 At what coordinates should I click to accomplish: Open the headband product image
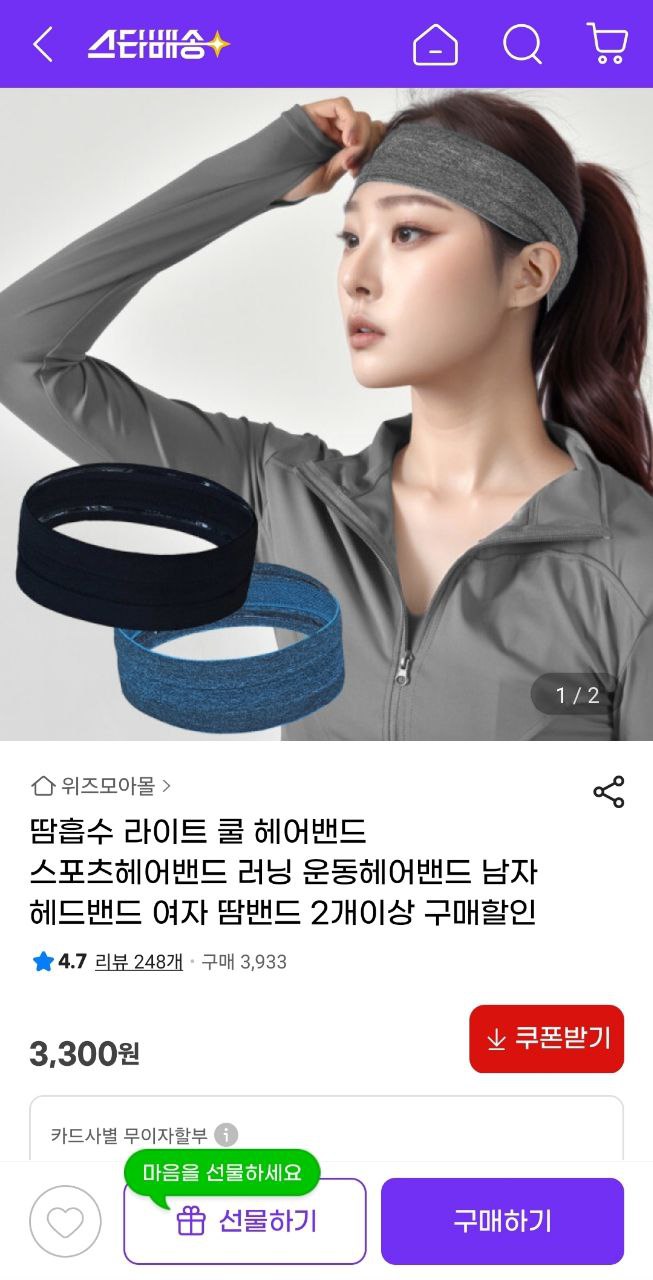(326, 414)
